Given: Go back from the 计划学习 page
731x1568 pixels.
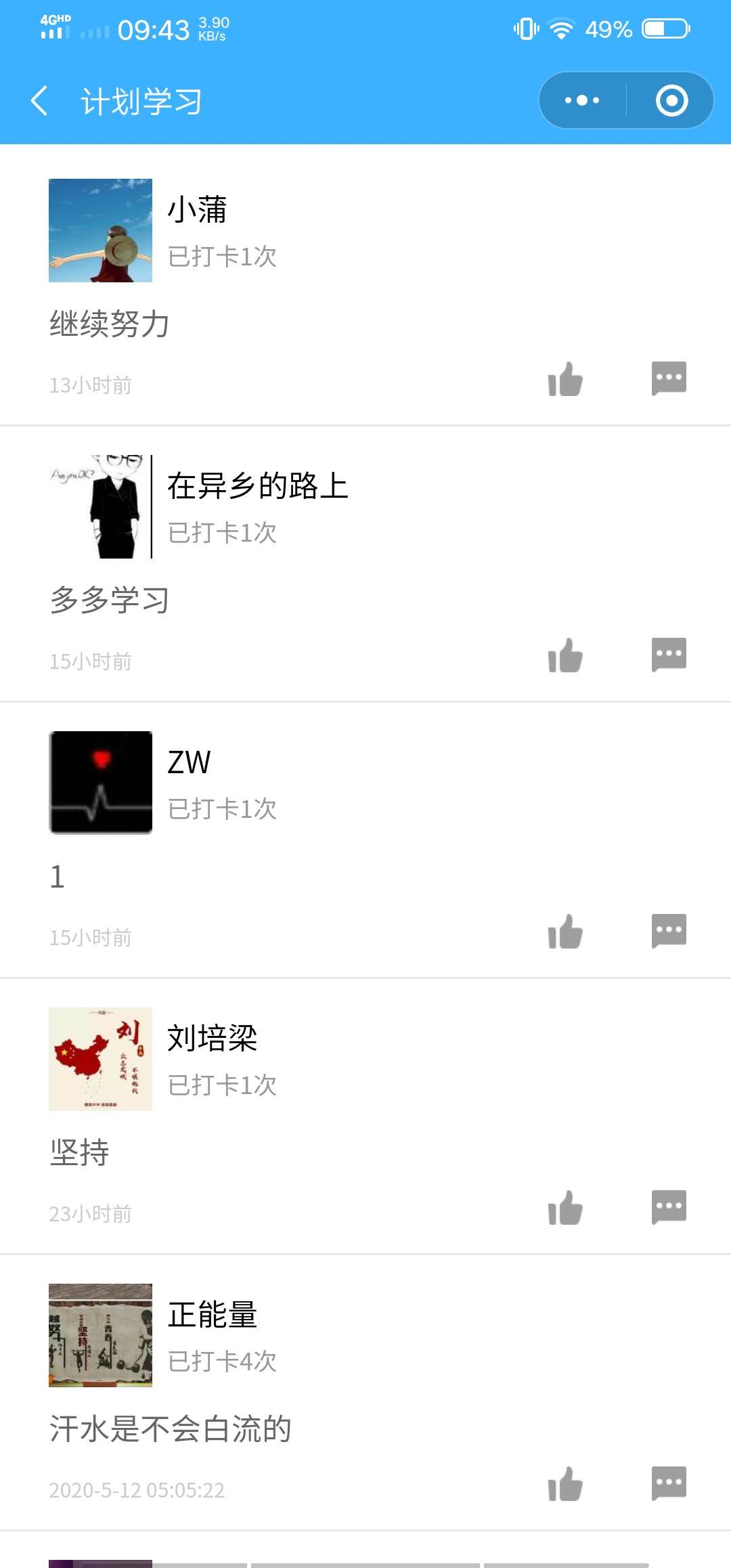Looking at the screenshot, I should (x=39, y=100).
